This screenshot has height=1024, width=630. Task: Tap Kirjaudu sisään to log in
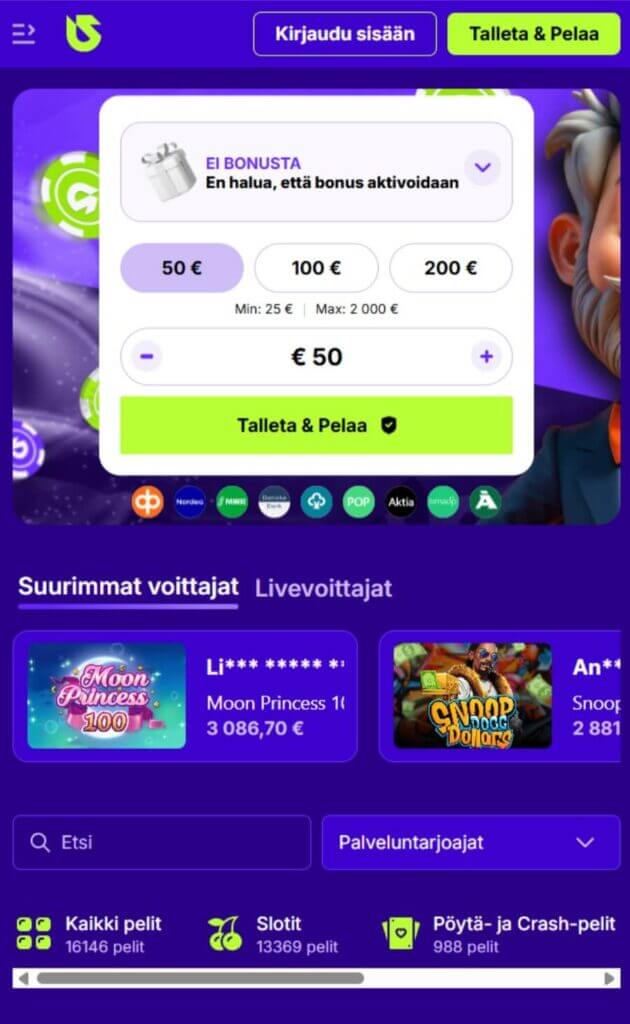(344, 34)
